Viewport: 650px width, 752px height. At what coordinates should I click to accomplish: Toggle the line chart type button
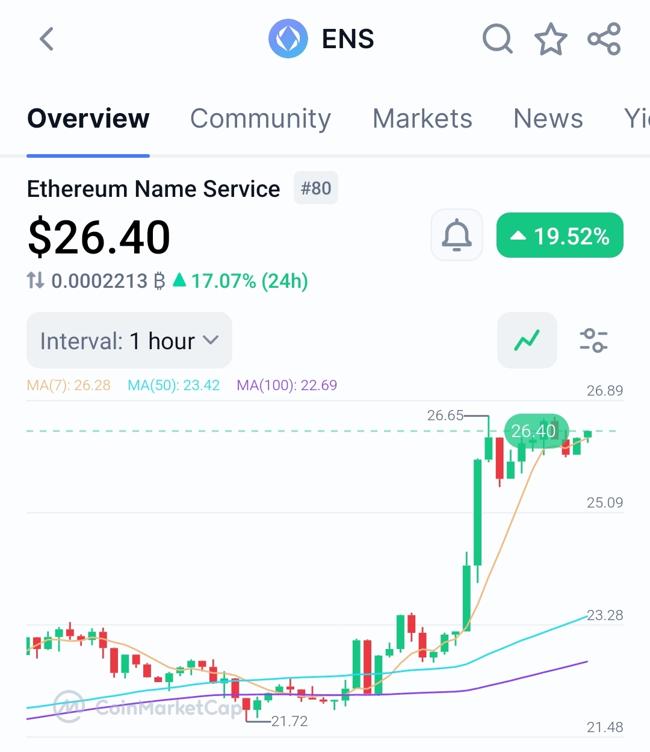click(x=527, y=340)
